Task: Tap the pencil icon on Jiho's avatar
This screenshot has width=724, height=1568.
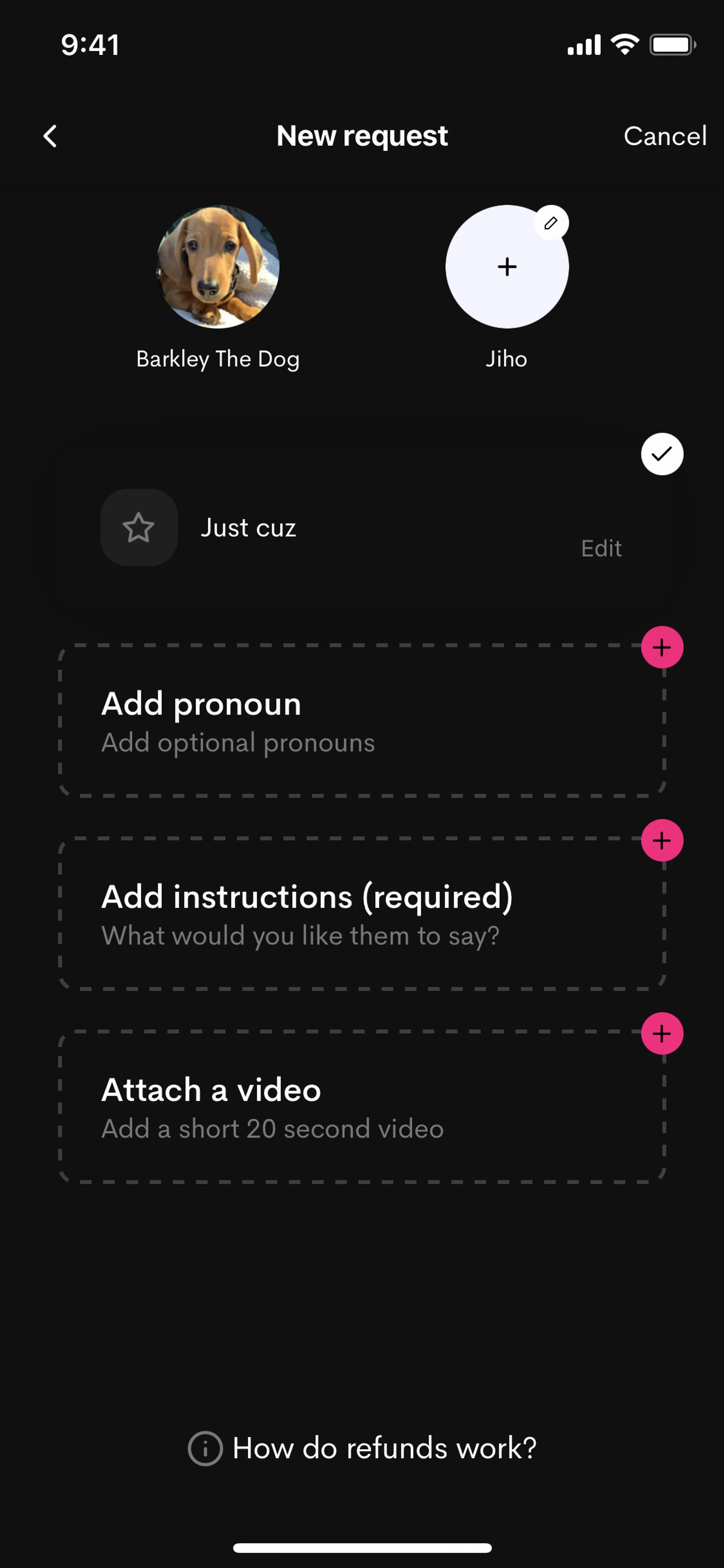Action: [x=551, y=223]
